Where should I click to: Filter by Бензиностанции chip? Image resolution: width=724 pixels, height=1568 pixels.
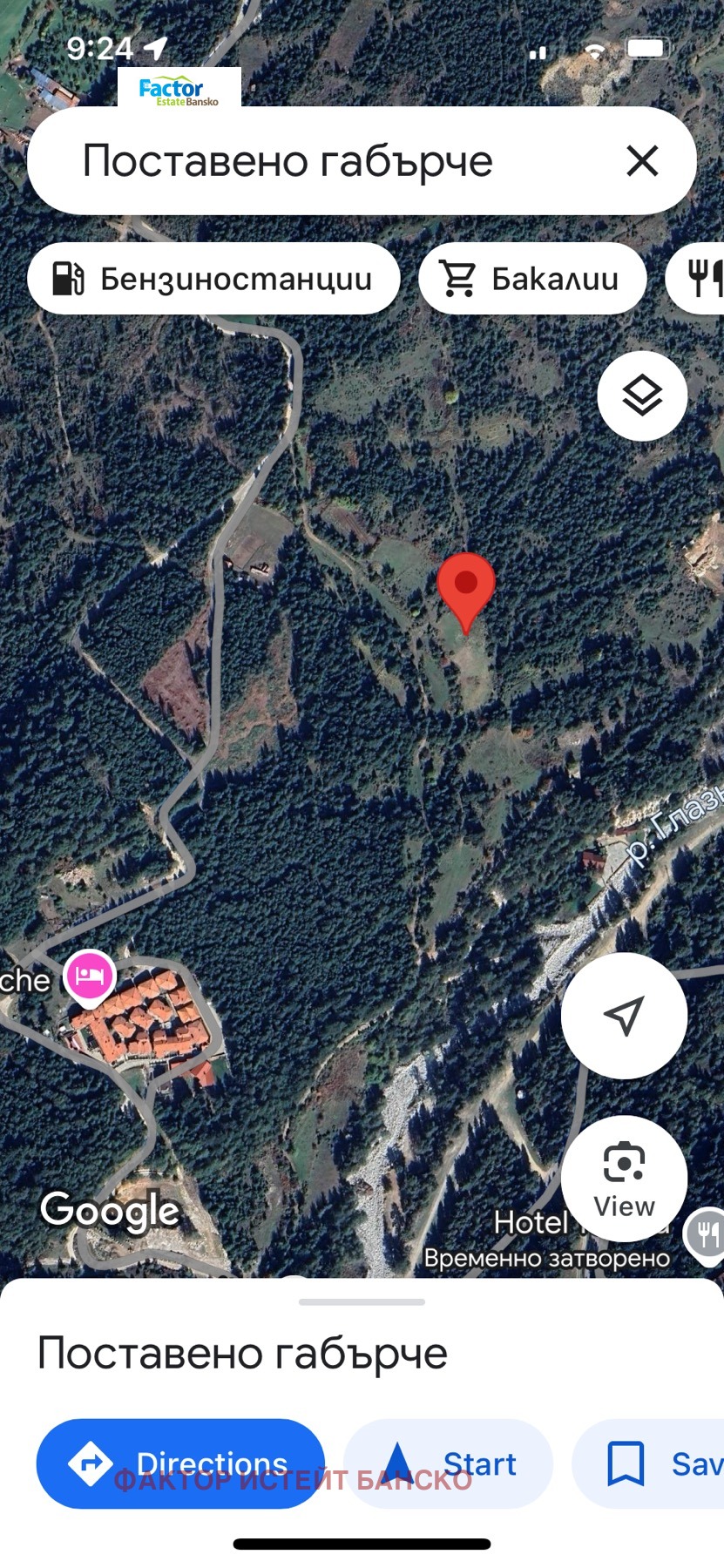[213, 279]
